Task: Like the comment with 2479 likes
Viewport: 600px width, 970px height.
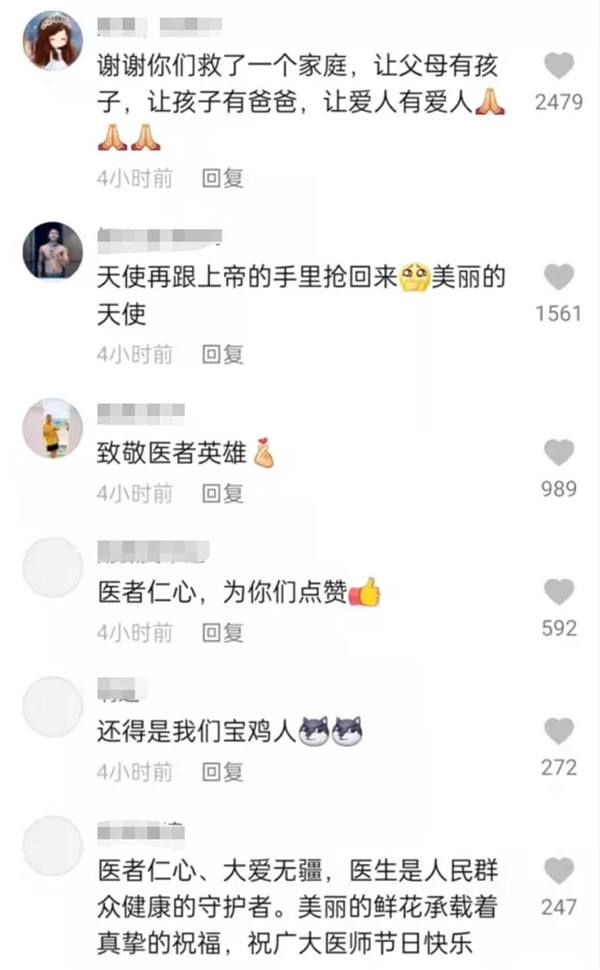Action: (x=558, y=67)
